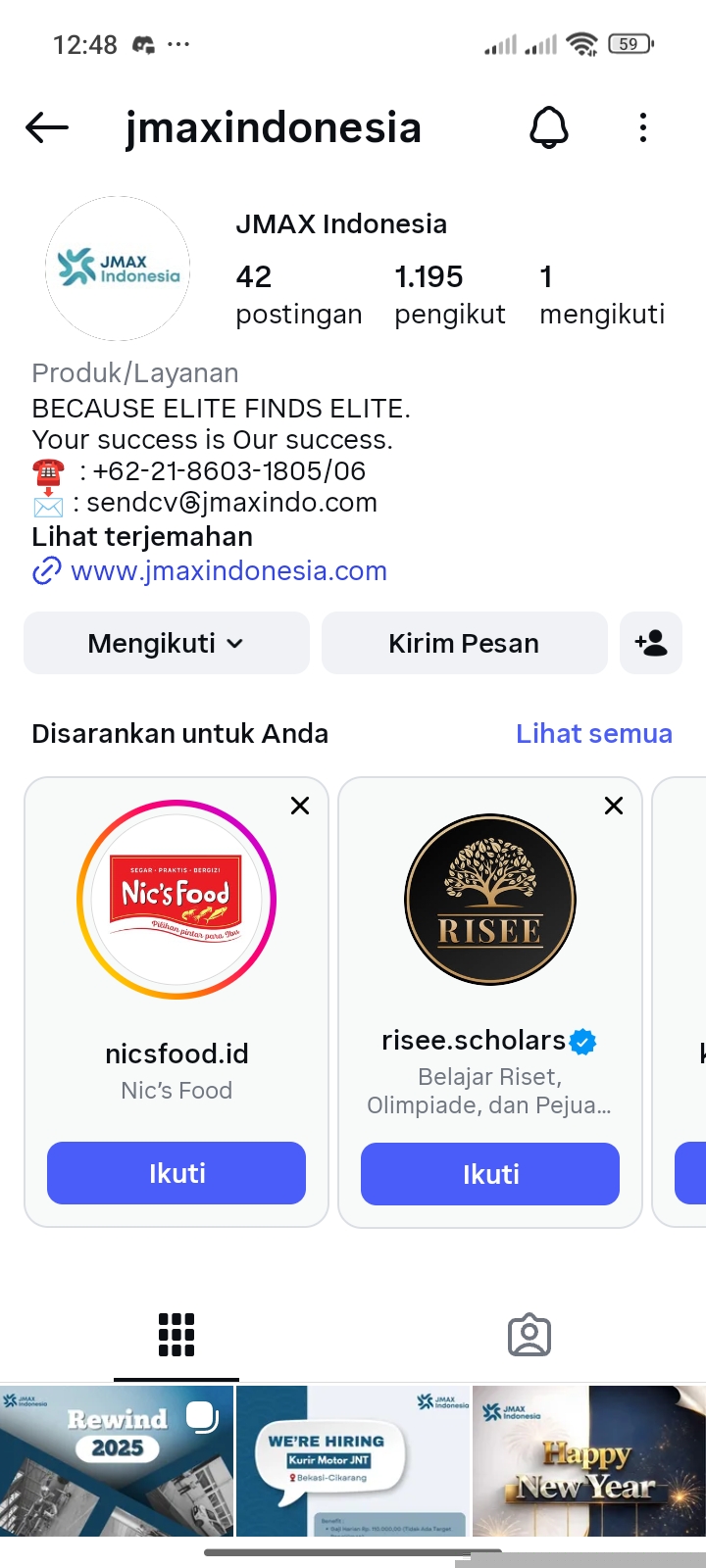The height and width of the screenshot is (1568, 706).
Task: Open the 1 mengikuti following list
Action: (601, 294)
